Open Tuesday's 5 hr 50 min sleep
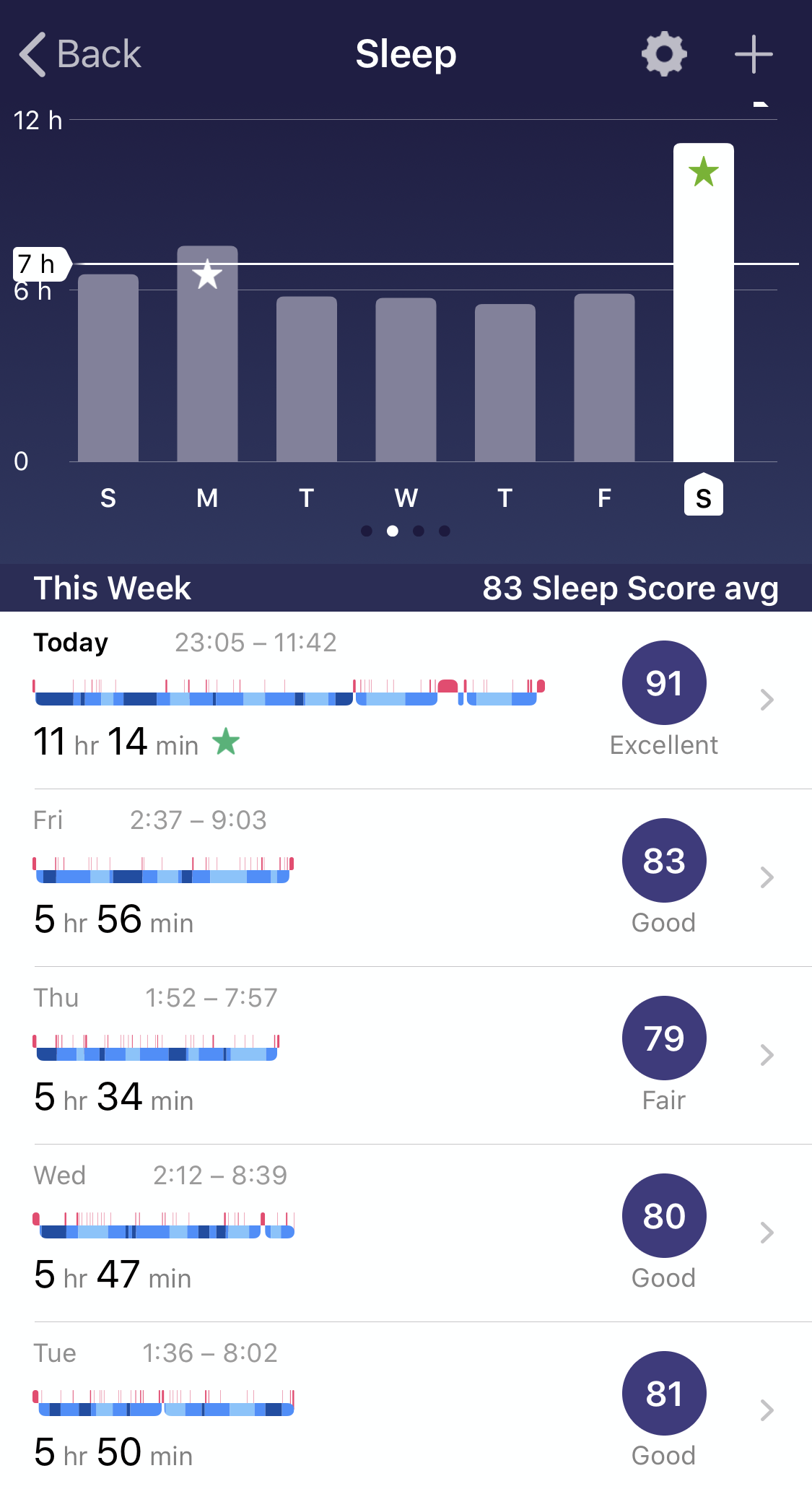 (x=404, y=1410)
